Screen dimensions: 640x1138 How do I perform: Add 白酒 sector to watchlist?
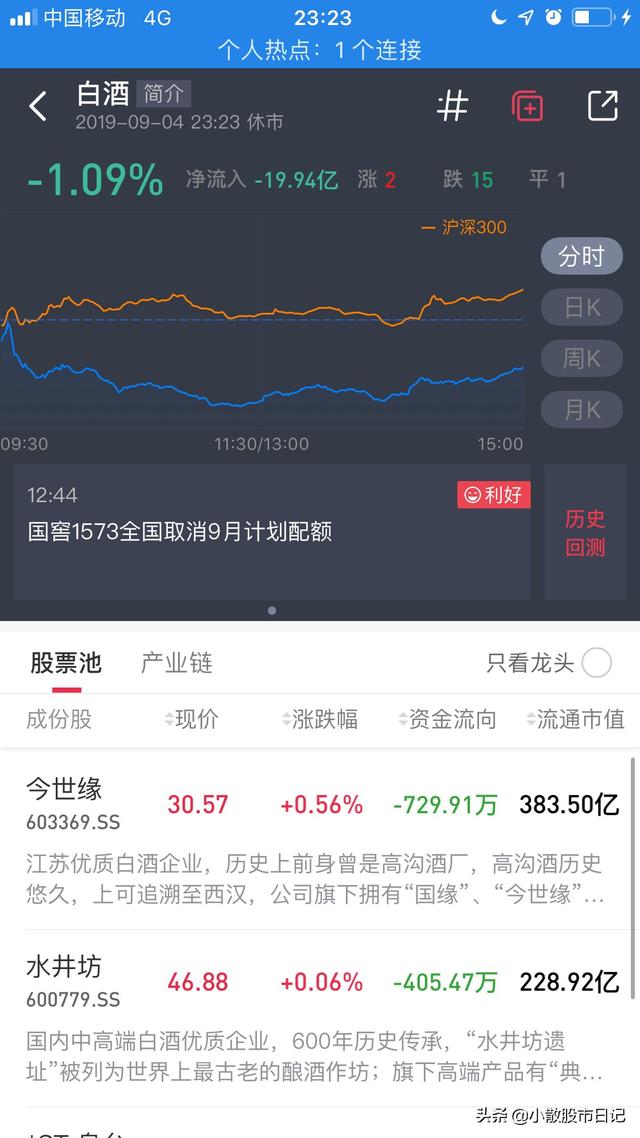(x=527, y=105)
